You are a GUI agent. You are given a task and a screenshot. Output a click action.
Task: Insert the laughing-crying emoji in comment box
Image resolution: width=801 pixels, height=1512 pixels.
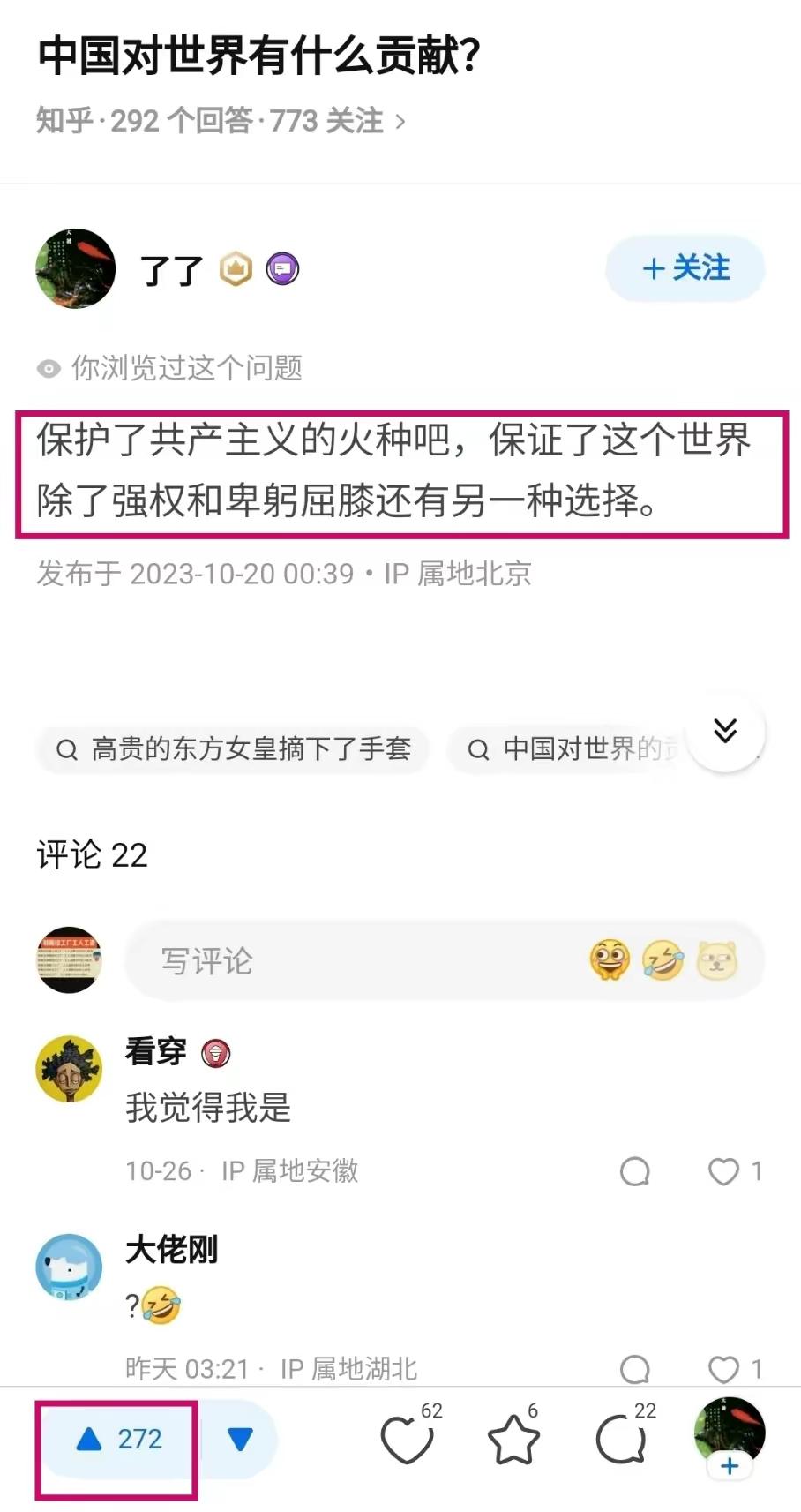pyautogui.click(x=663, y=960)
